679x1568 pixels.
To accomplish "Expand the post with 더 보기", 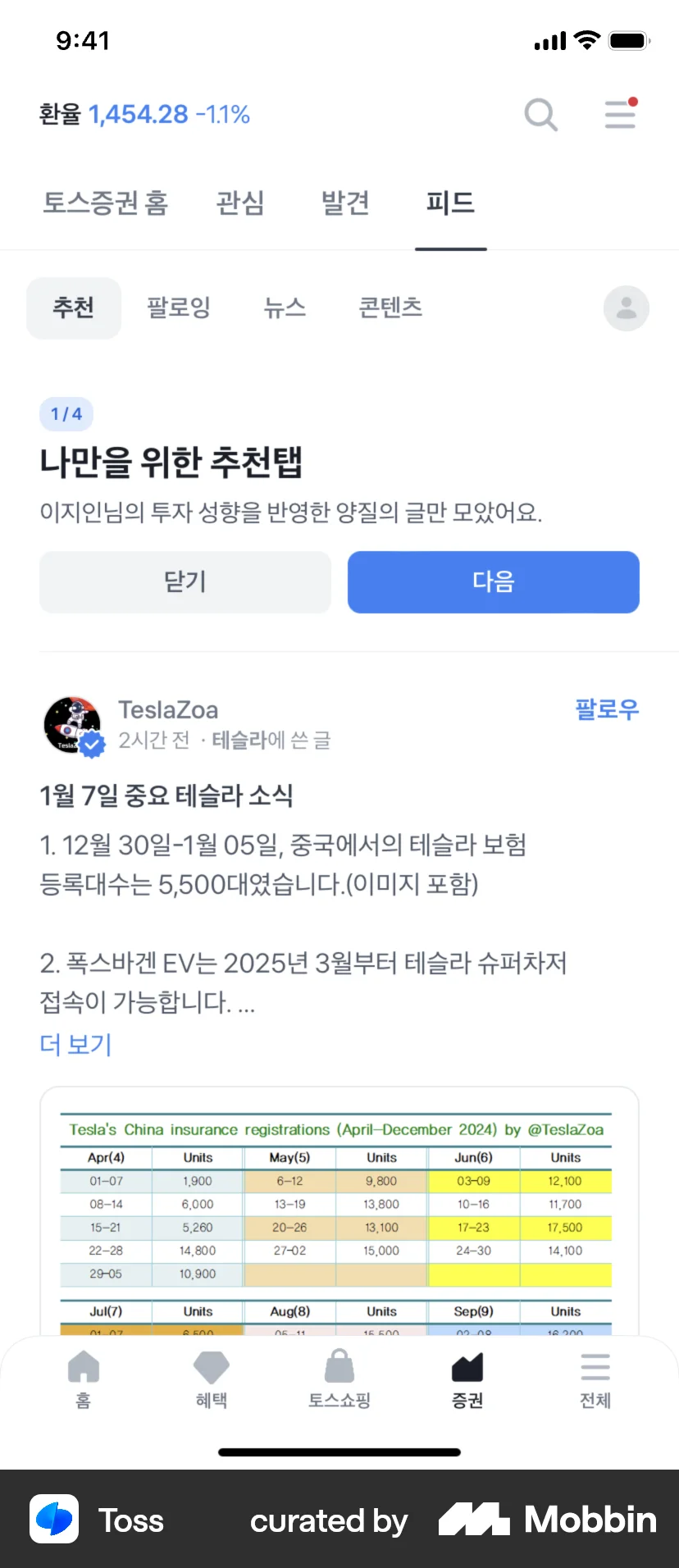I will tap(75, 1043).
